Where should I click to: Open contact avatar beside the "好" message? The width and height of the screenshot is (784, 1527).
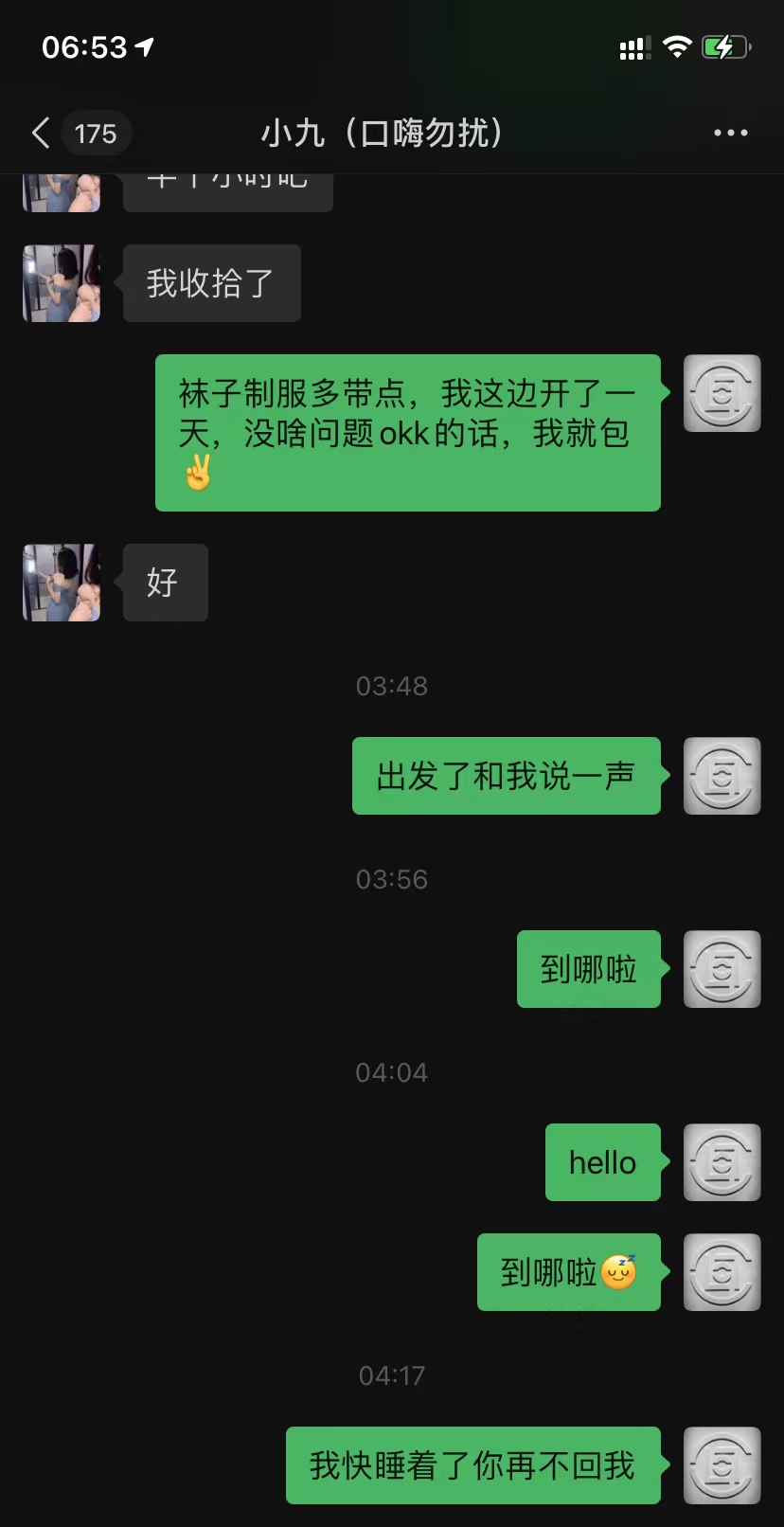pos(62,583)
